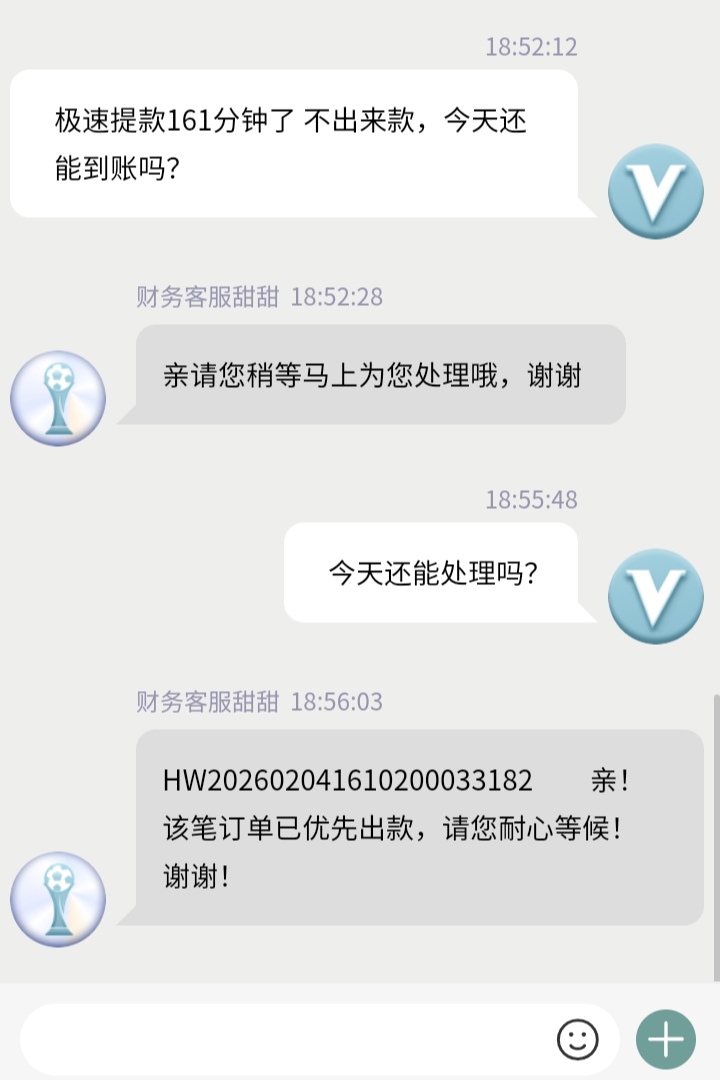The height and width of the screenshot is (1080, 720).
Task: Open the emoji picker
Action: 577,1040
